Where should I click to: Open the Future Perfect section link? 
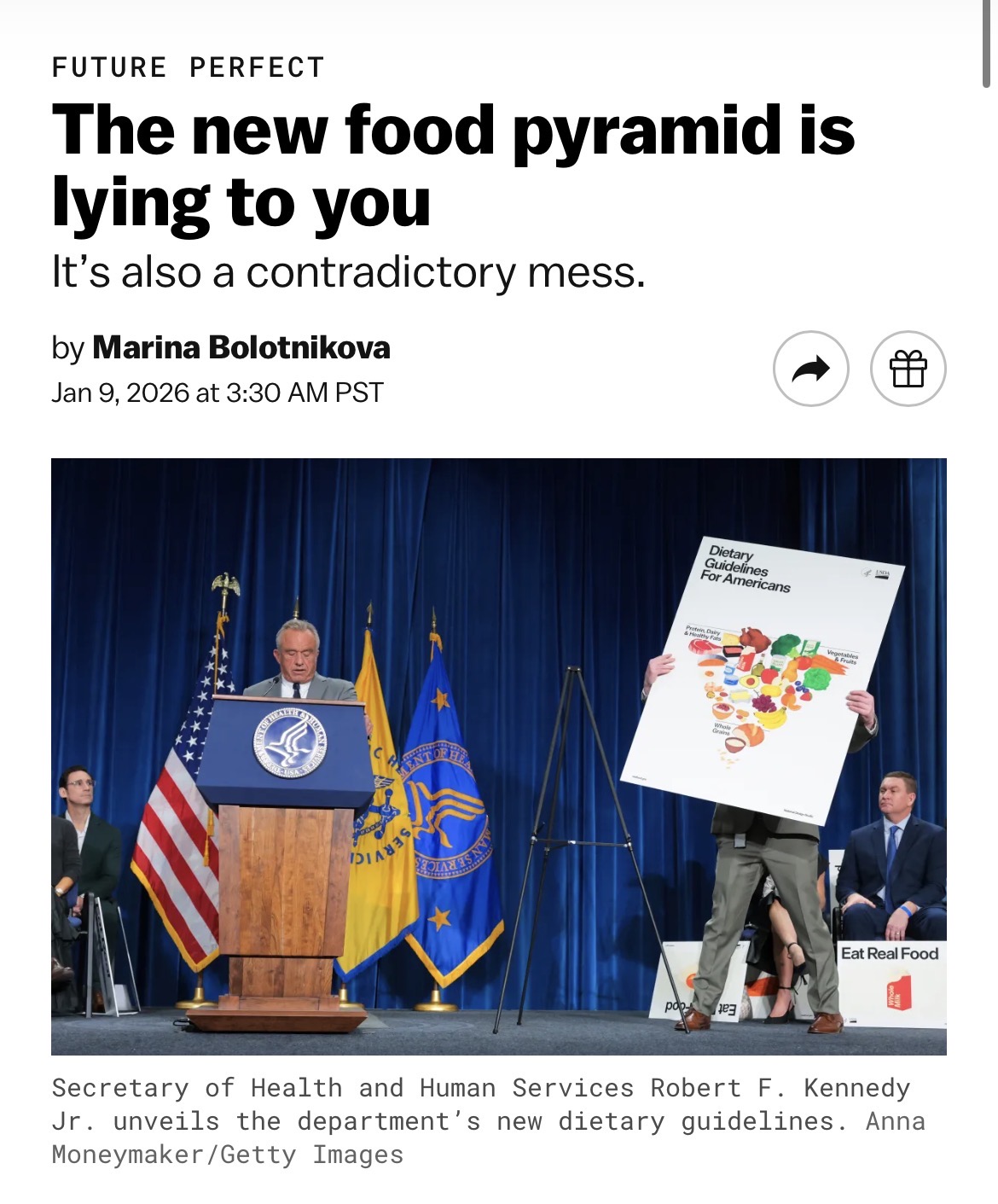click(189, 67)
